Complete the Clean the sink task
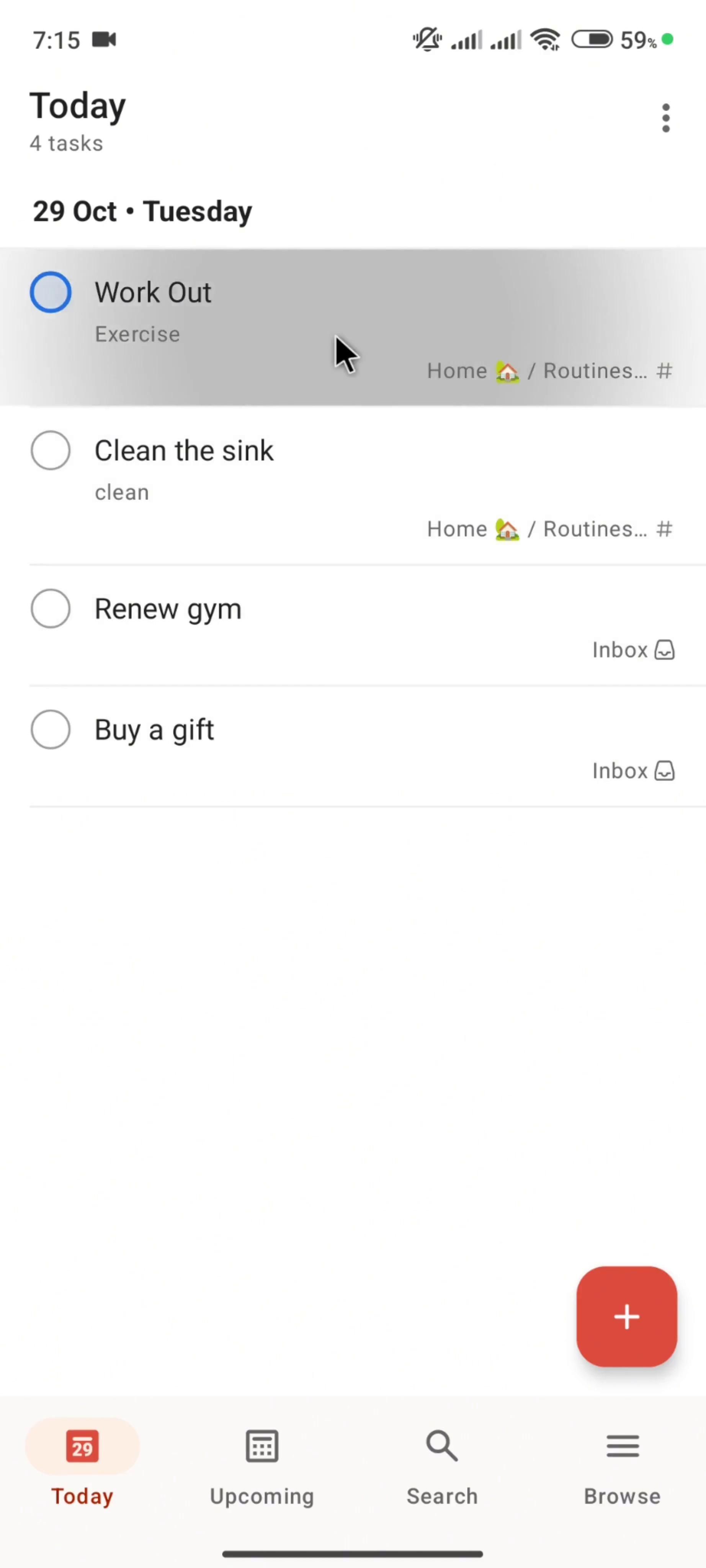The width and height of the screenshot is (706, 1568). tap(51, 451)
